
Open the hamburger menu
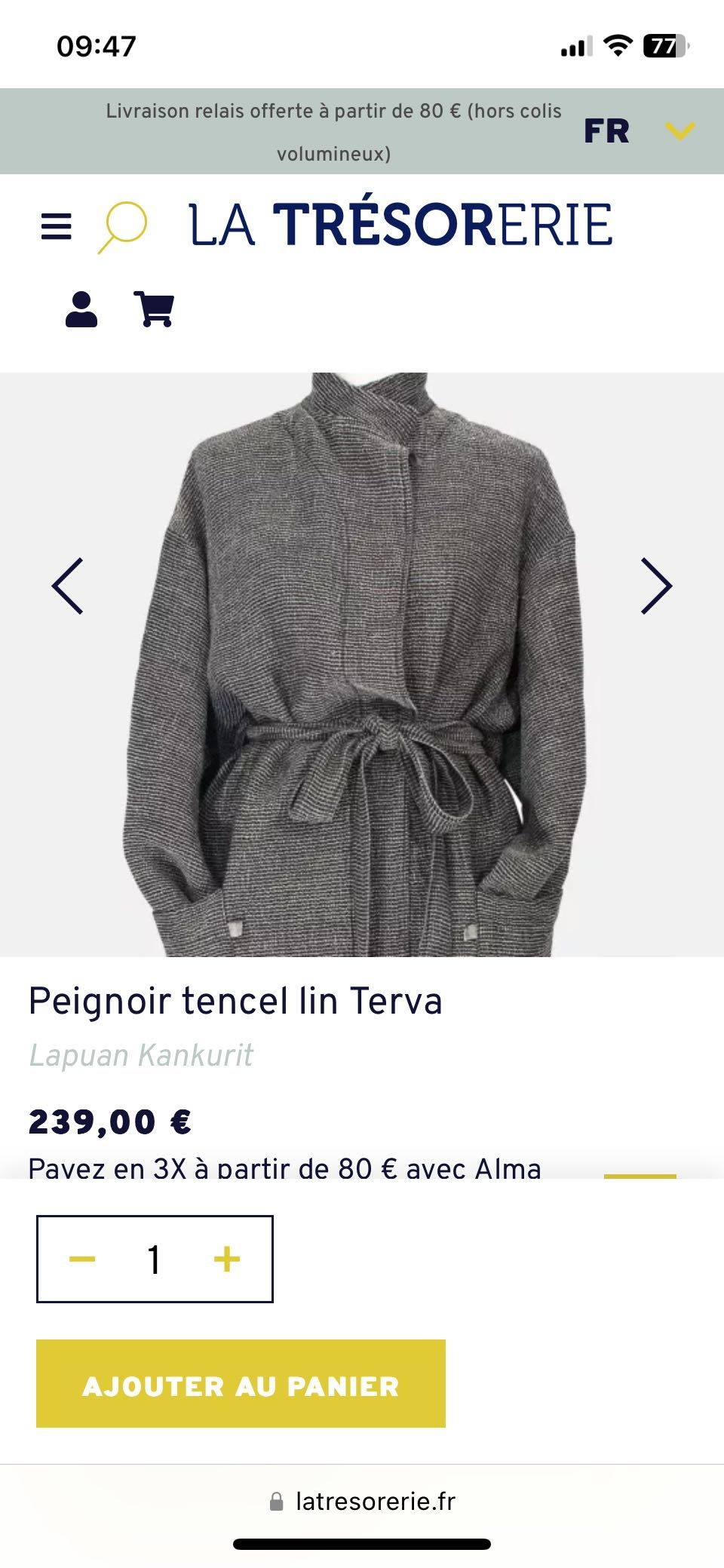(x=56, y=226)
